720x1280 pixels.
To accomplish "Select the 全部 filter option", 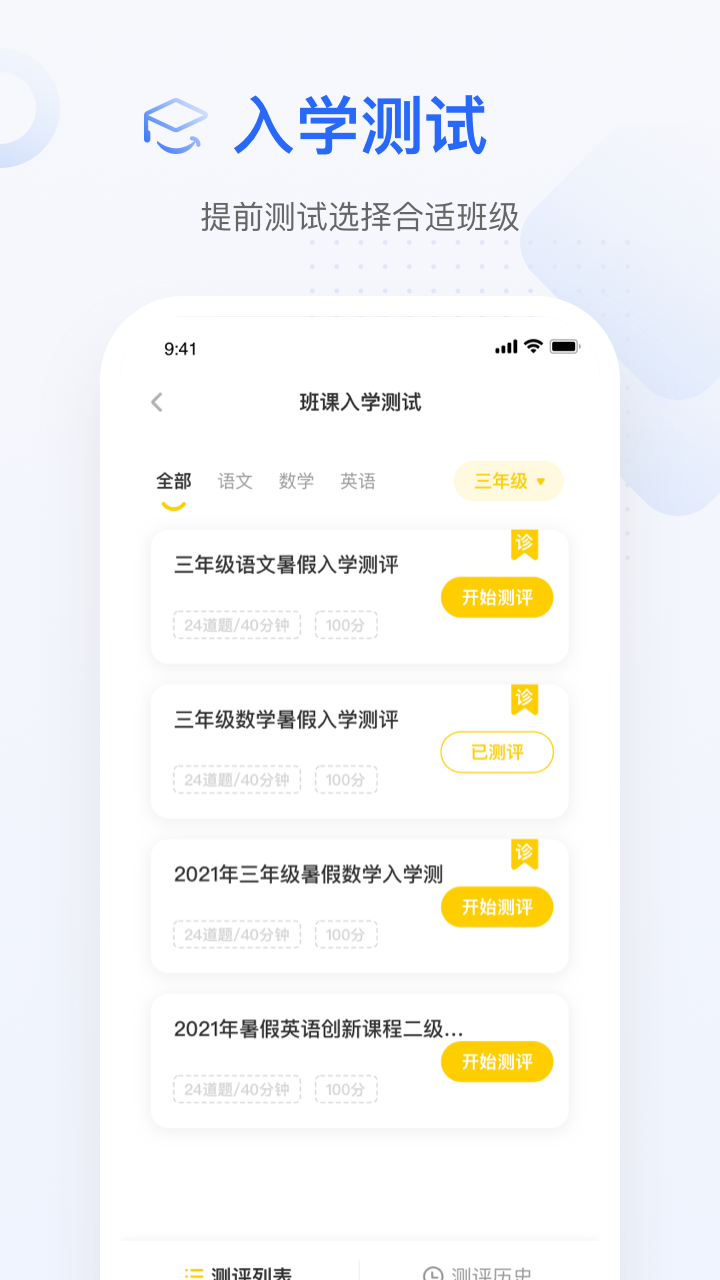I will click(174, 481).
